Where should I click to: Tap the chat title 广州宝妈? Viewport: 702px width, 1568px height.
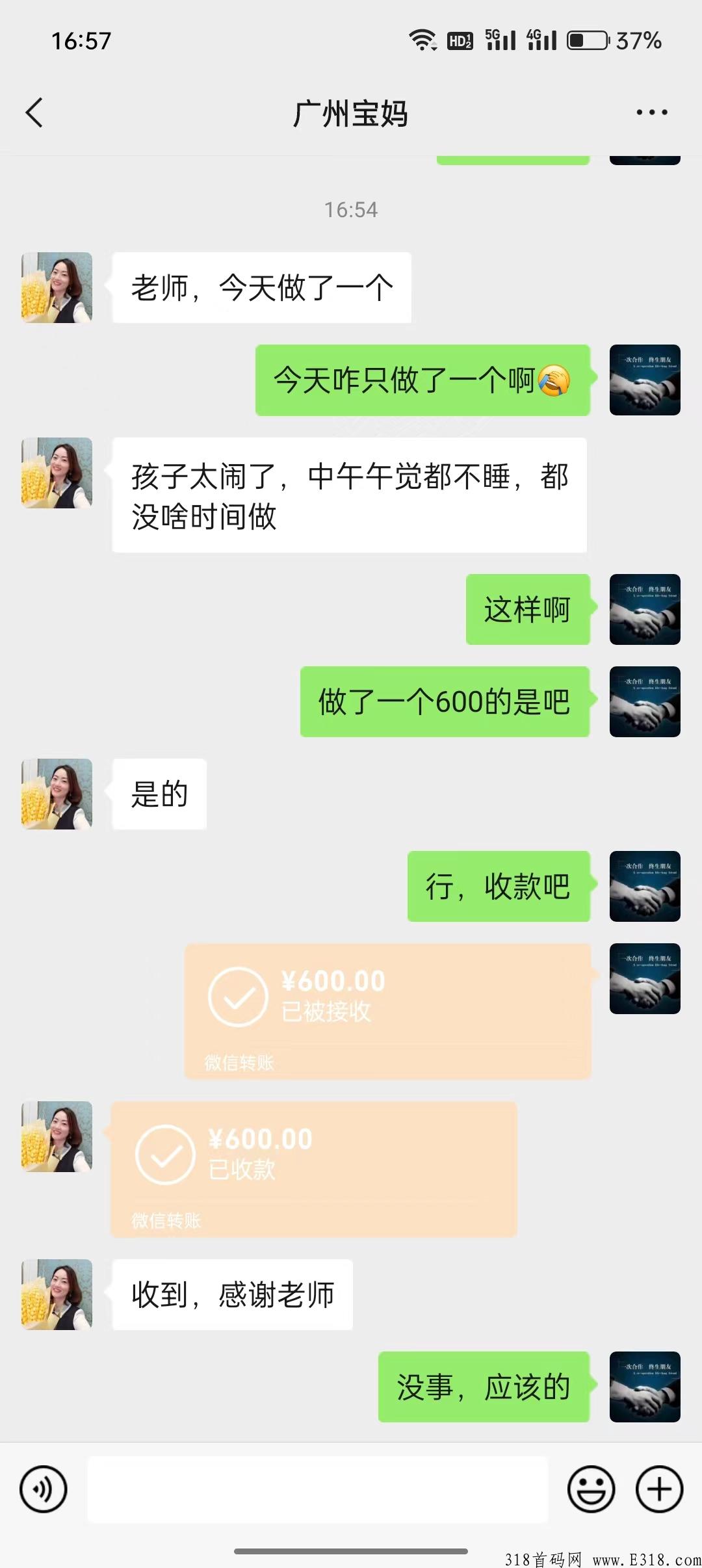click(351, 112)
